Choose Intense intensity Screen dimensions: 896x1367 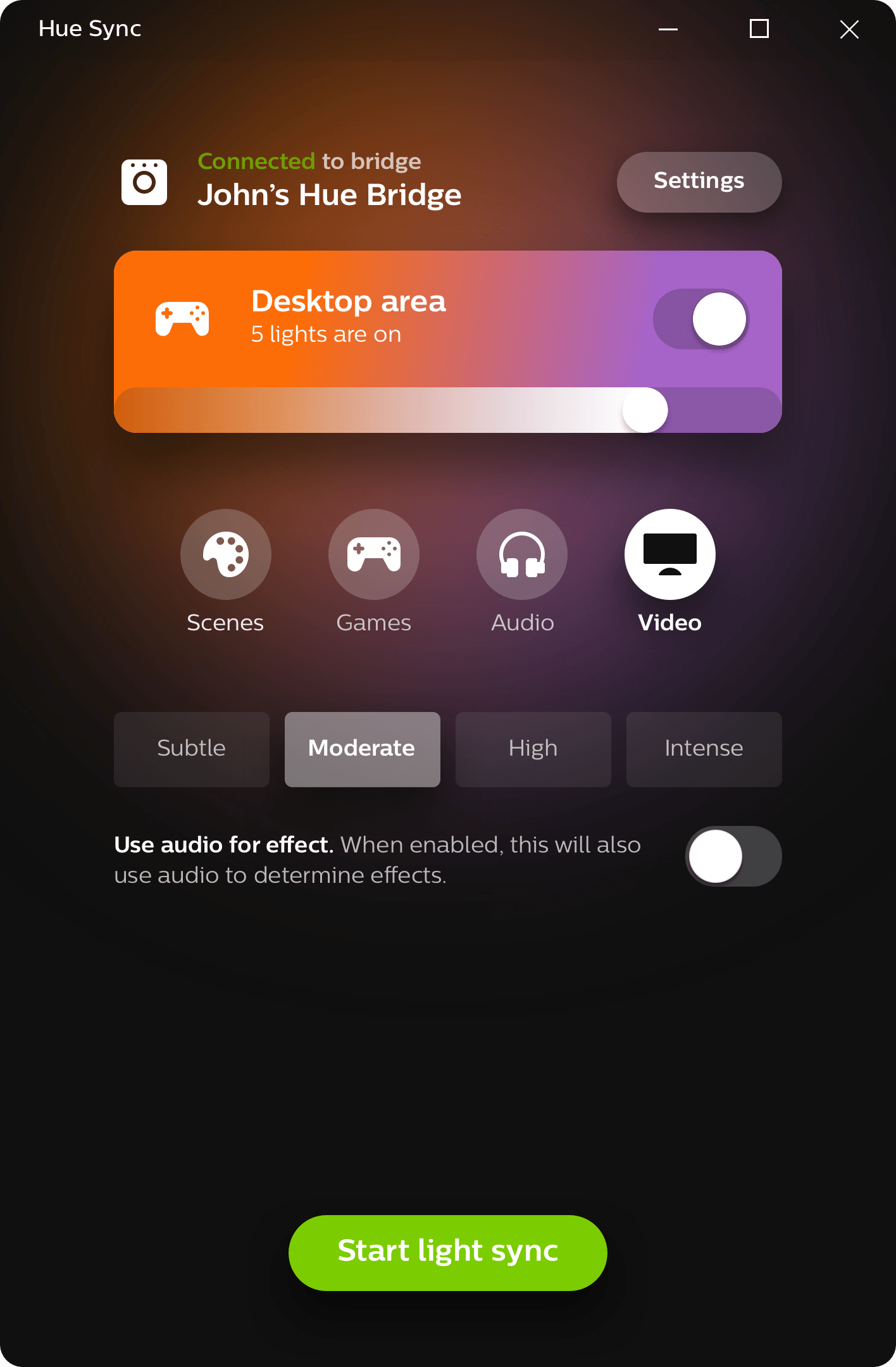pos(704,749)
